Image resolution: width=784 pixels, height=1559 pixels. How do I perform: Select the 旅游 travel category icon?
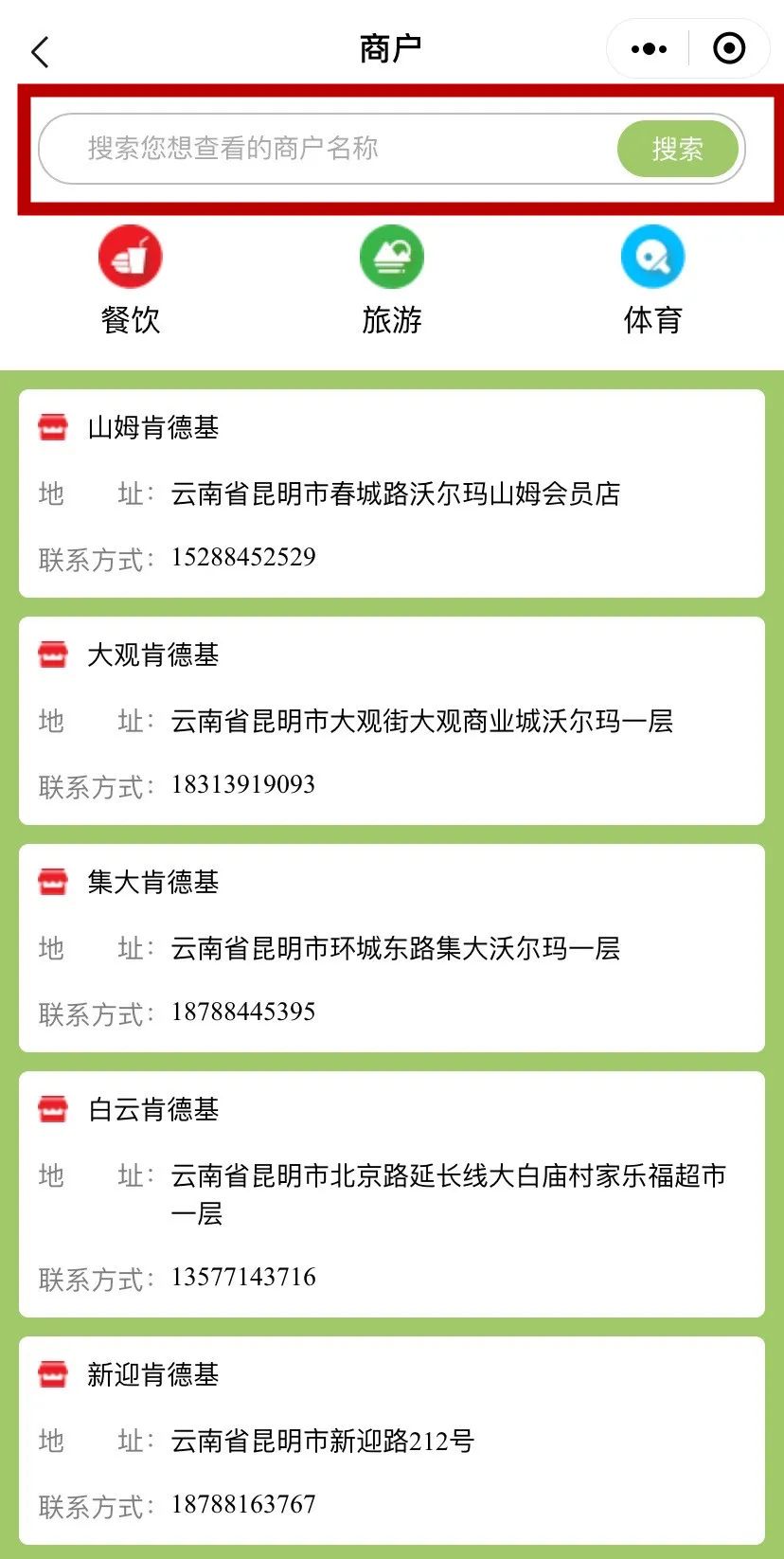[392, 257]
